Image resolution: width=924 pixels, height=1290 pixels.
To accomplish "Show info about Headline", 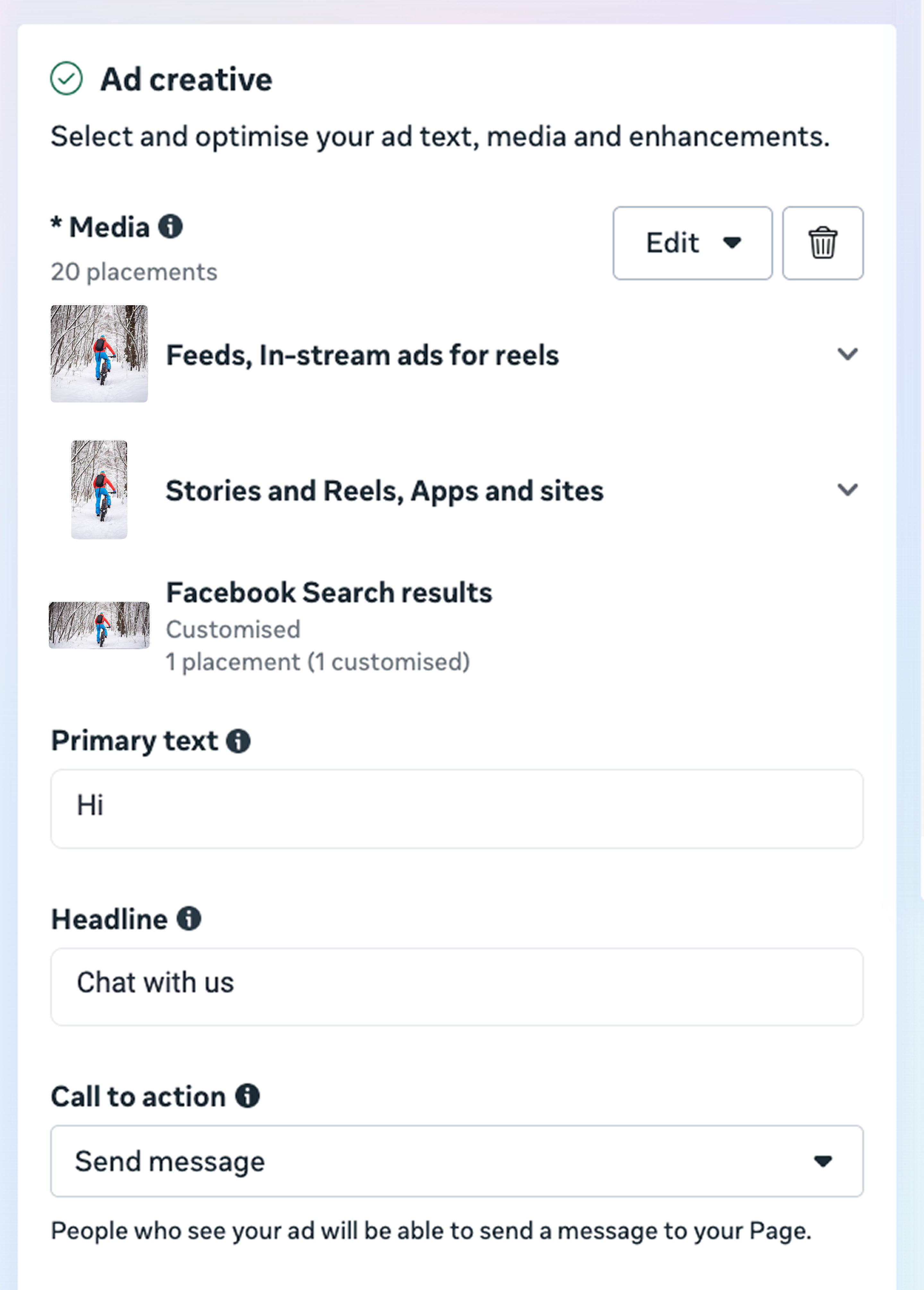I will [189, 919].
